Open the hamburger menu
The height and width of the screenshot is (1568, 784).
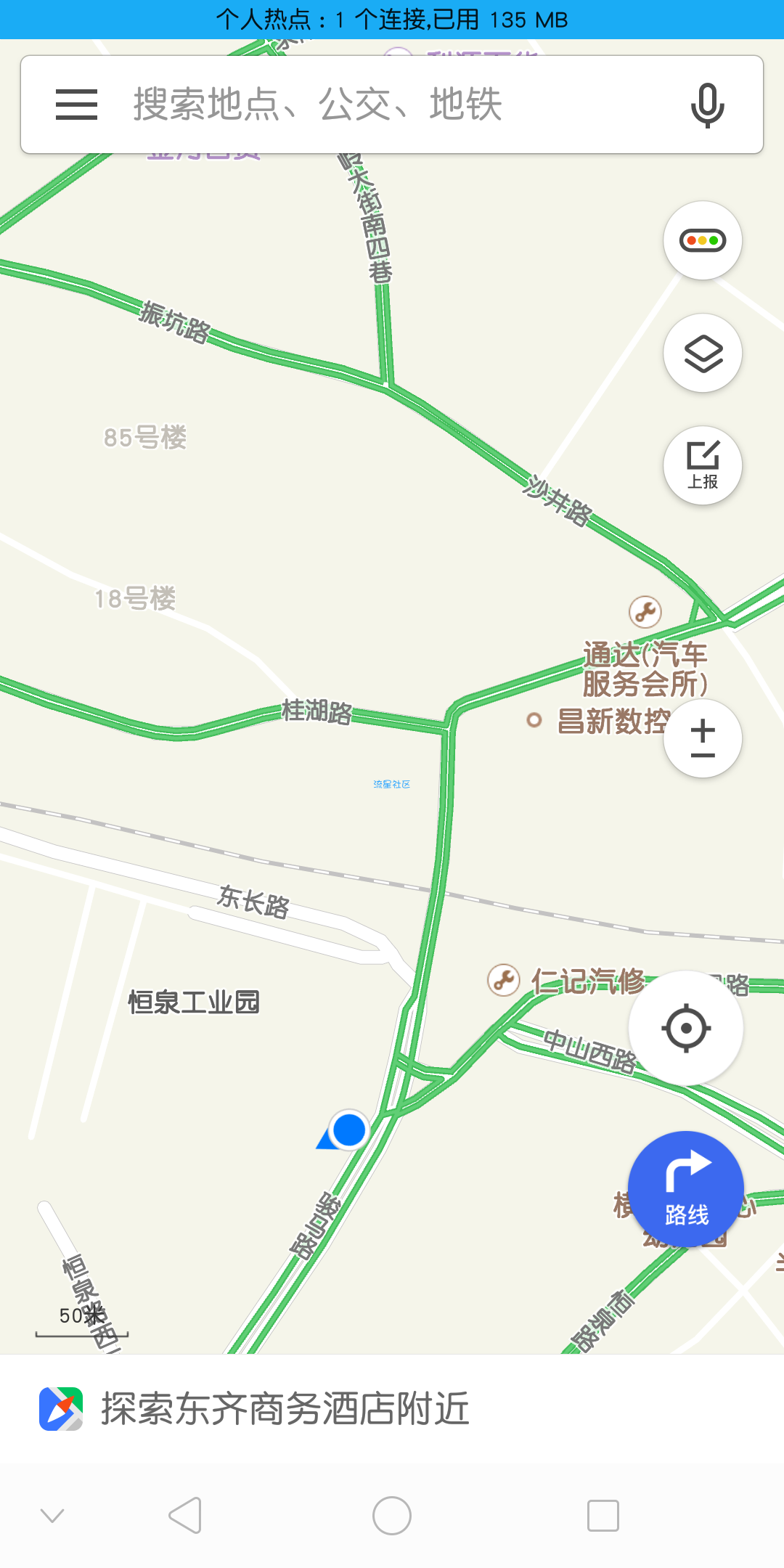pyautogui.click(x=76, y=105)
